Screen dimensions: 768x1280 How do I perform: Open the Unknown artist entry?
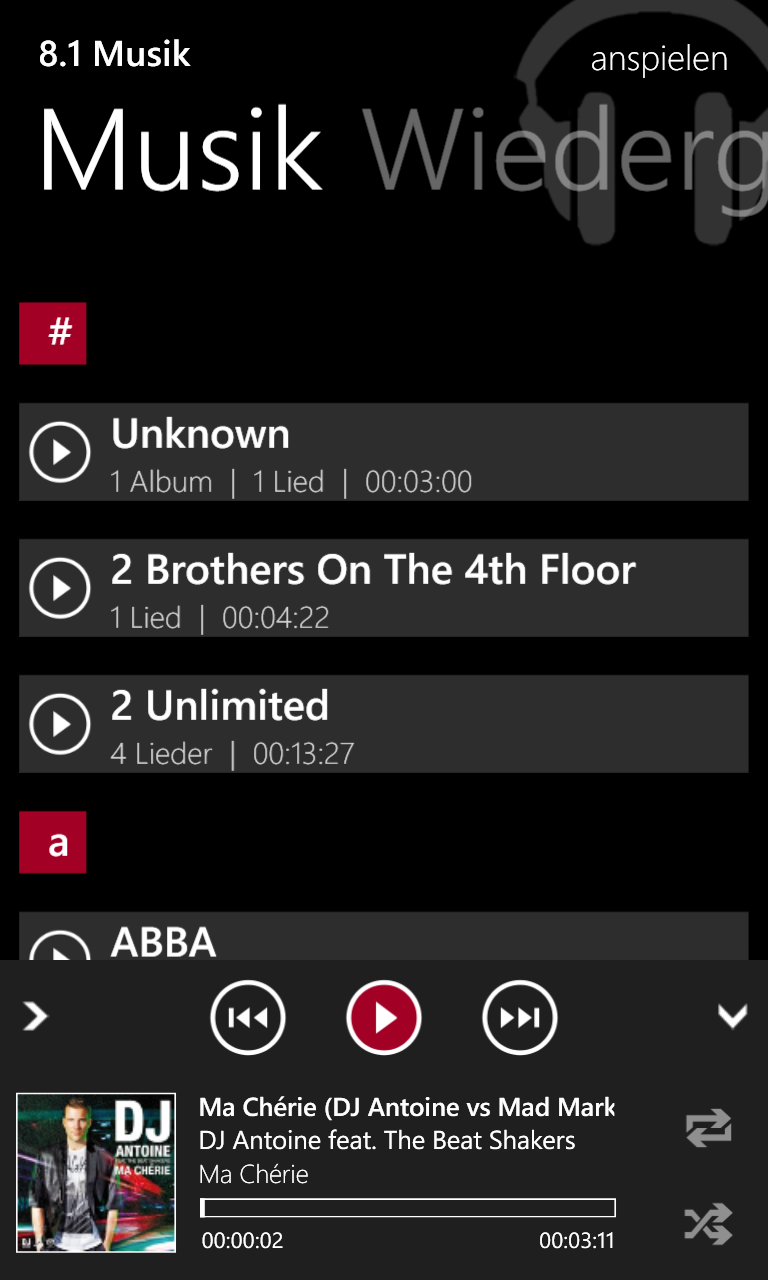(x=384, y=452)
